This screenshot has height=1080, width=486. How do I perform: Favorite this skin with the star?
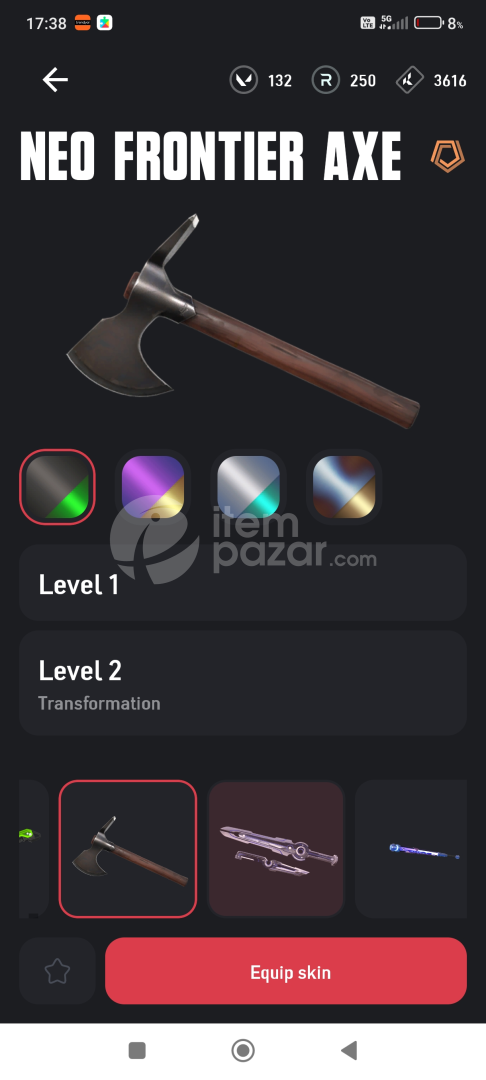pos(57,971)
